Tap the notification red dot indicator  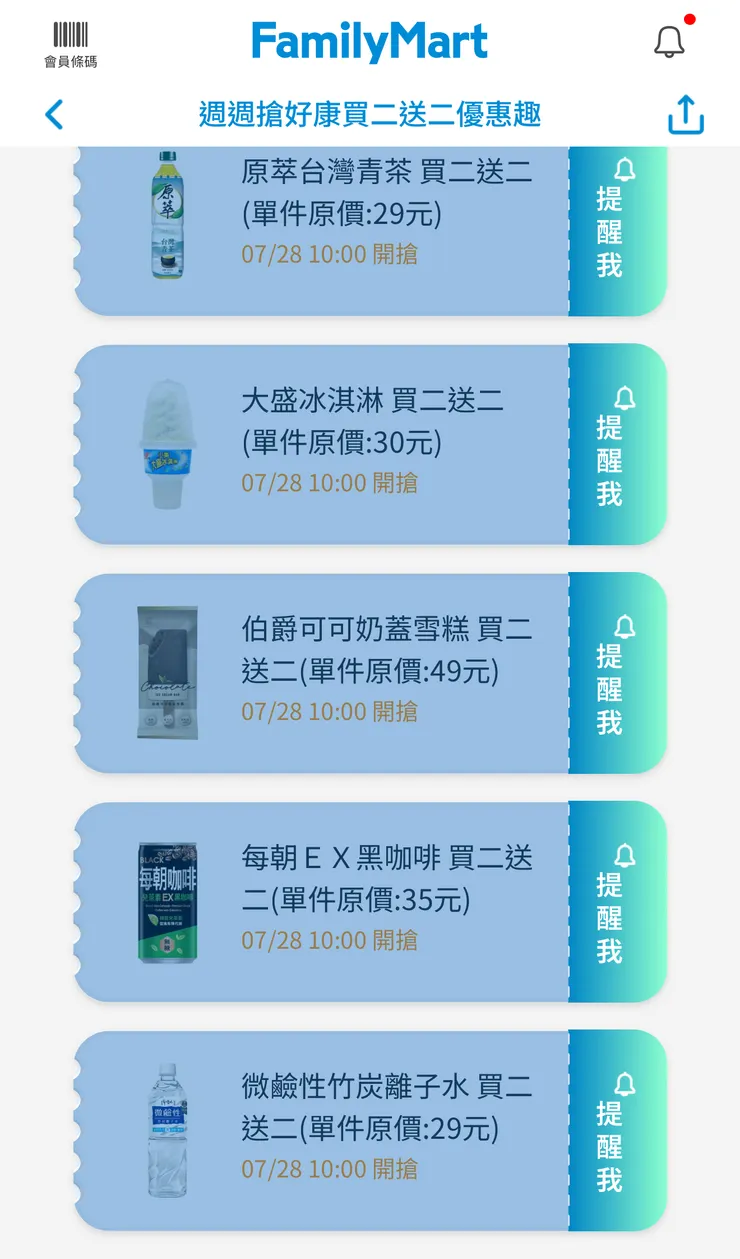[687, 18]
